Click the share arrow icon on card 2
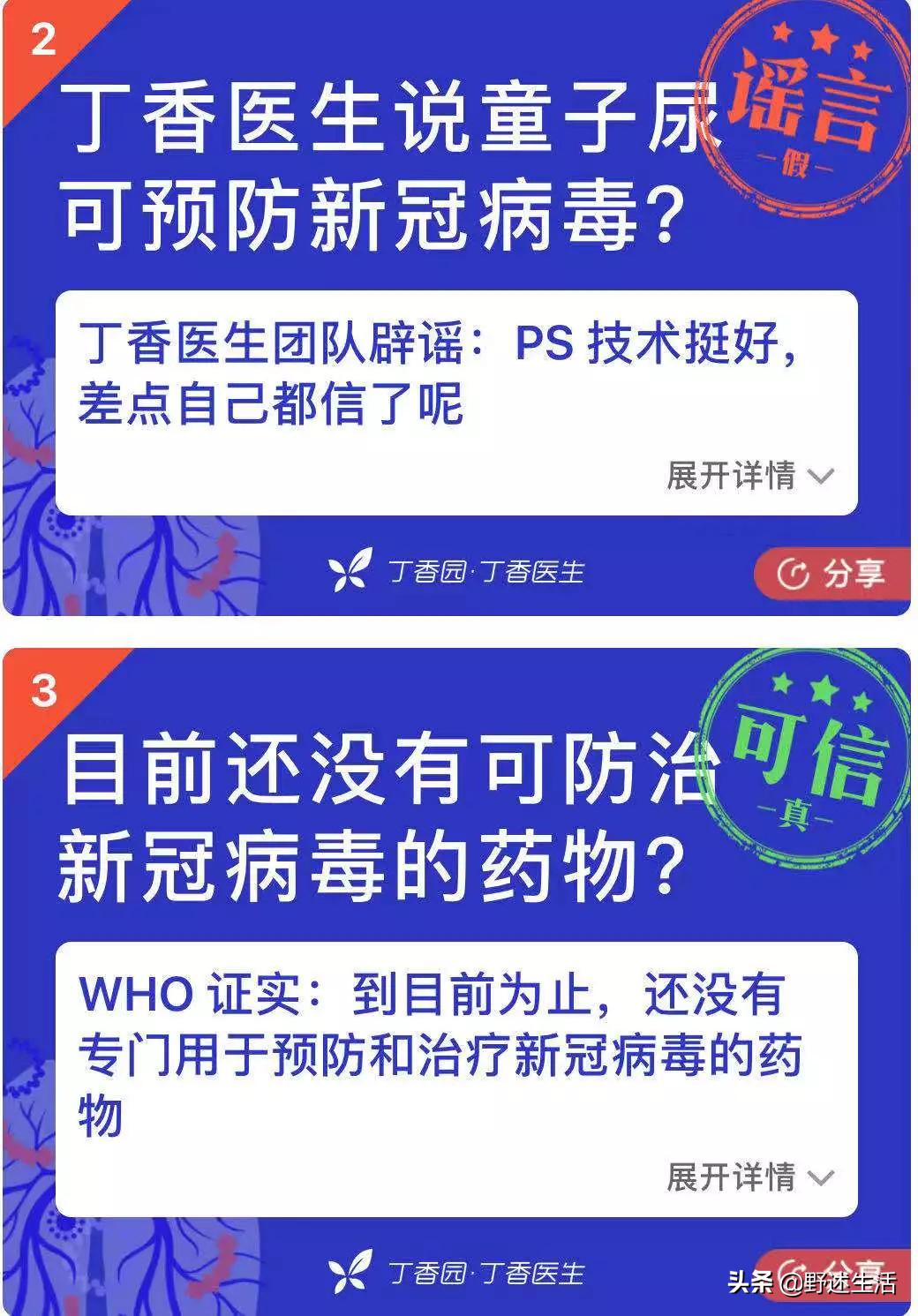918x1316 pixels. coord(794,572)
